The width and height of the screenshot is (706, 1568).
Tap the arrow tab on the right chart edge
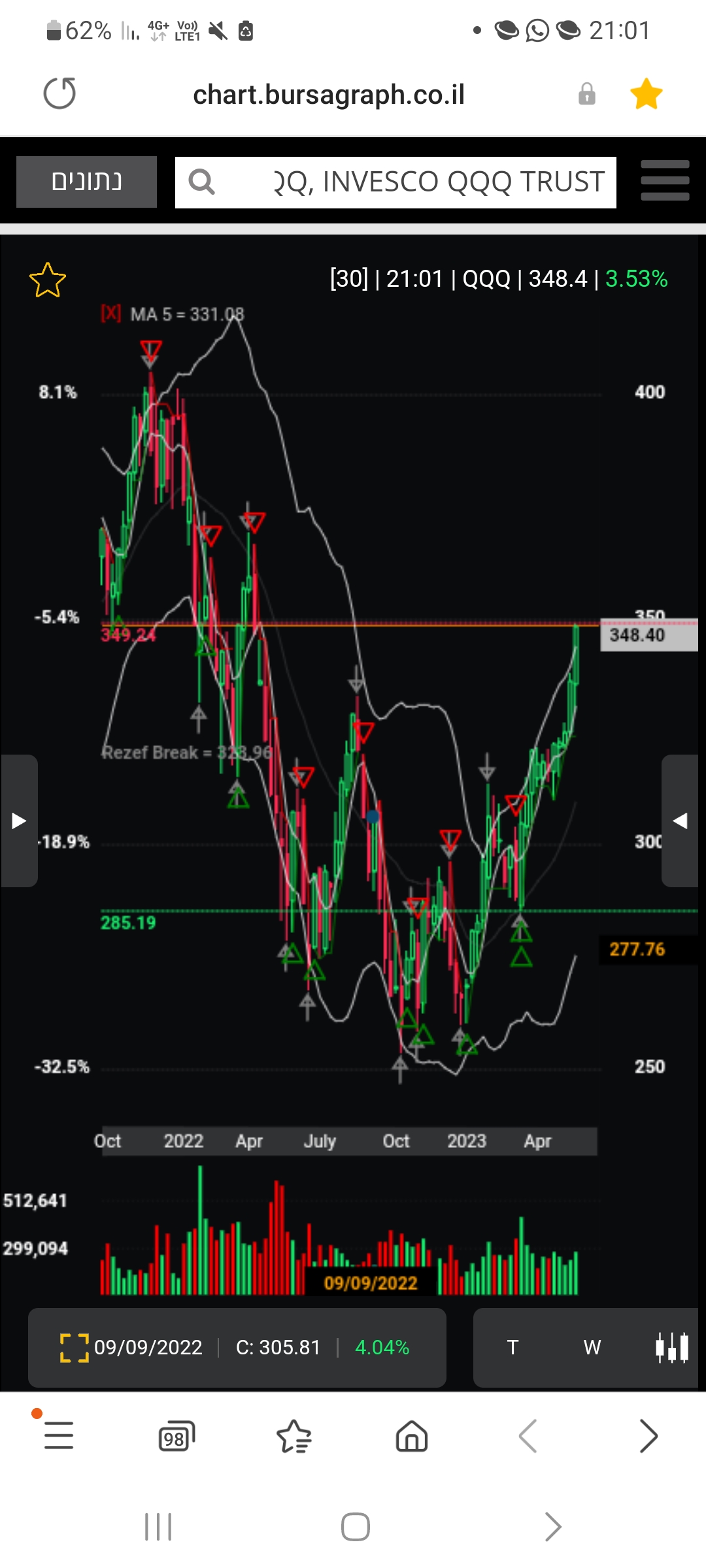[x=680, y=821]
